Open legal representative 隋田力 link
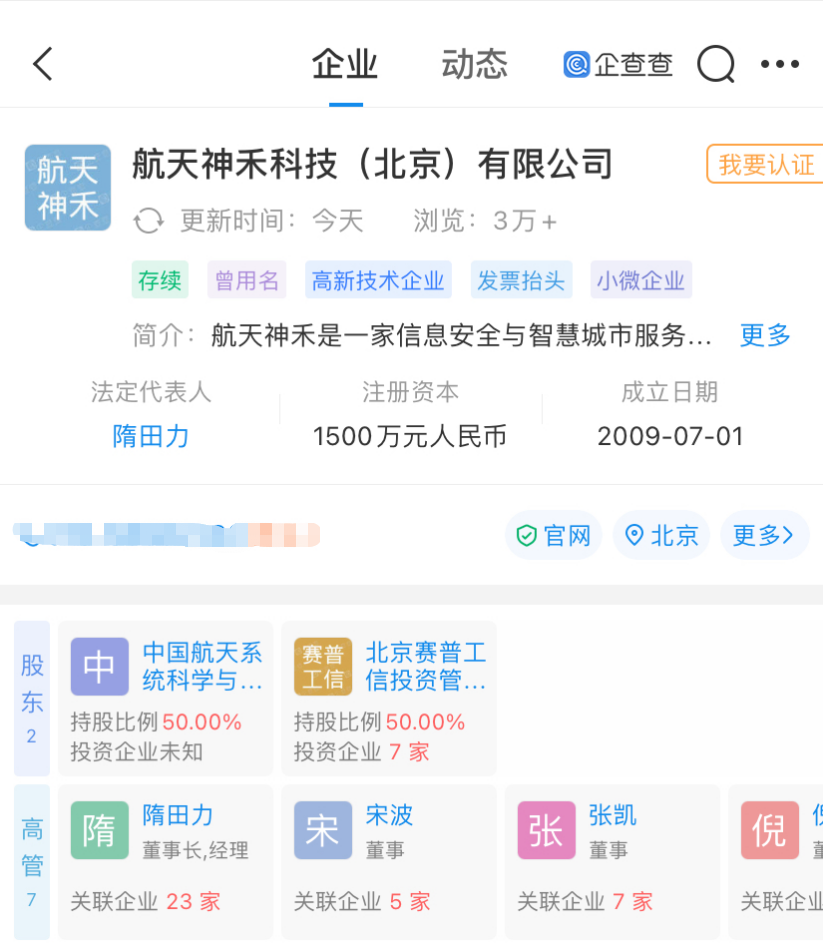Screen dimensions: 823x951 [150, 436]
